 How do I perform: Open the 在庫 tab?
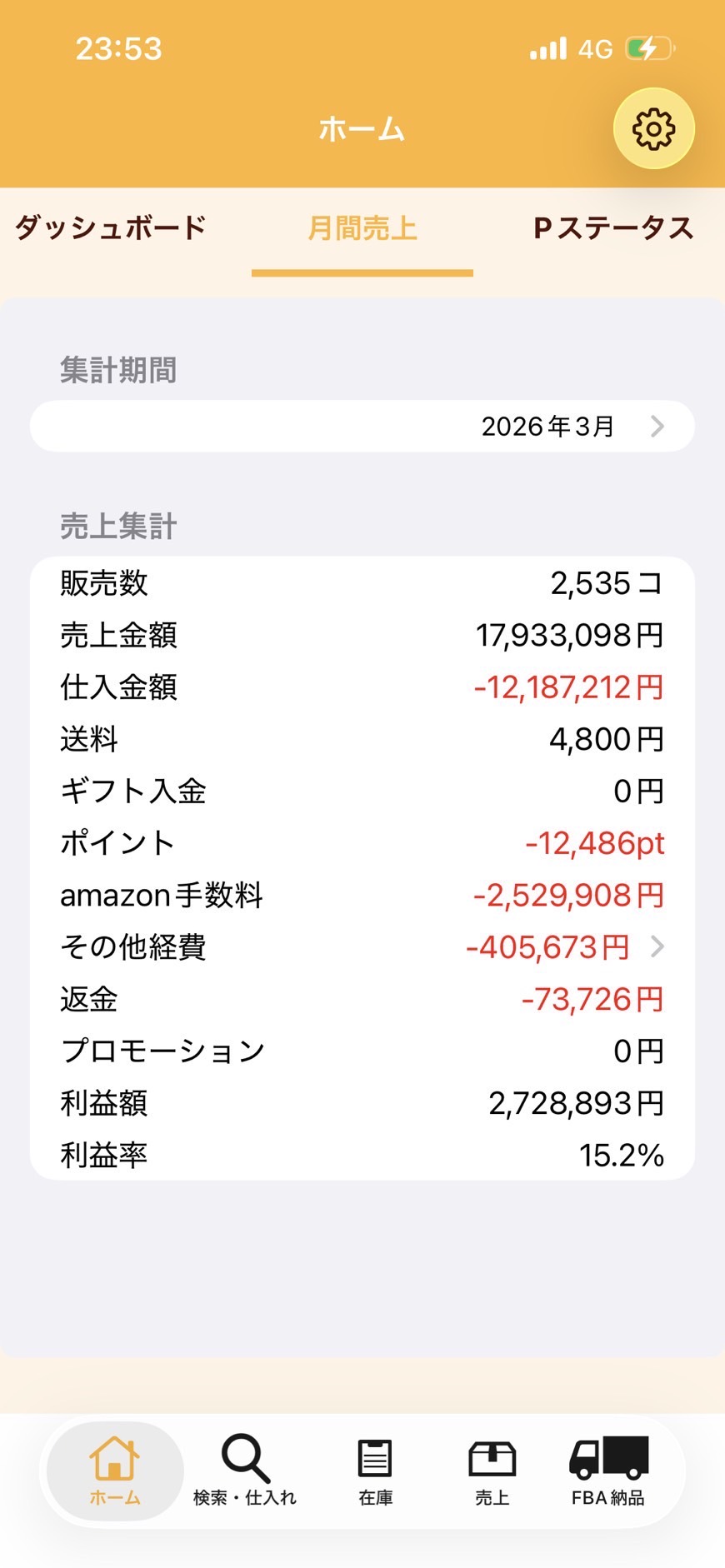coord(375,1471)
